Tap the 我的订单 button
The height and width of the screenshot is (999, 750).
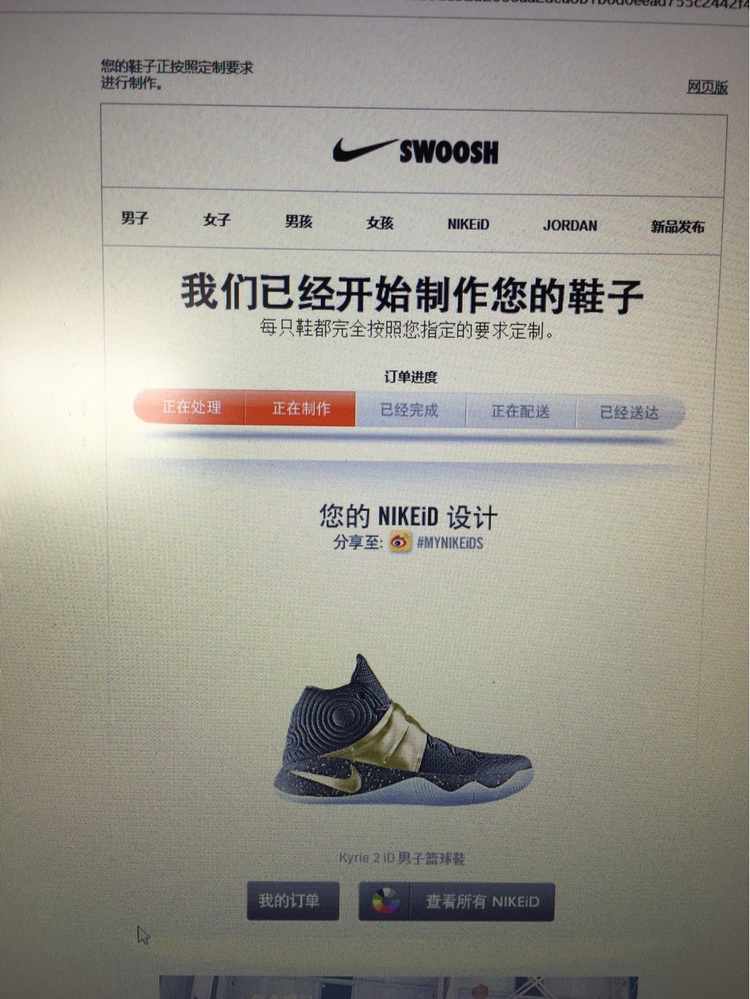click(x=289, y=901)
